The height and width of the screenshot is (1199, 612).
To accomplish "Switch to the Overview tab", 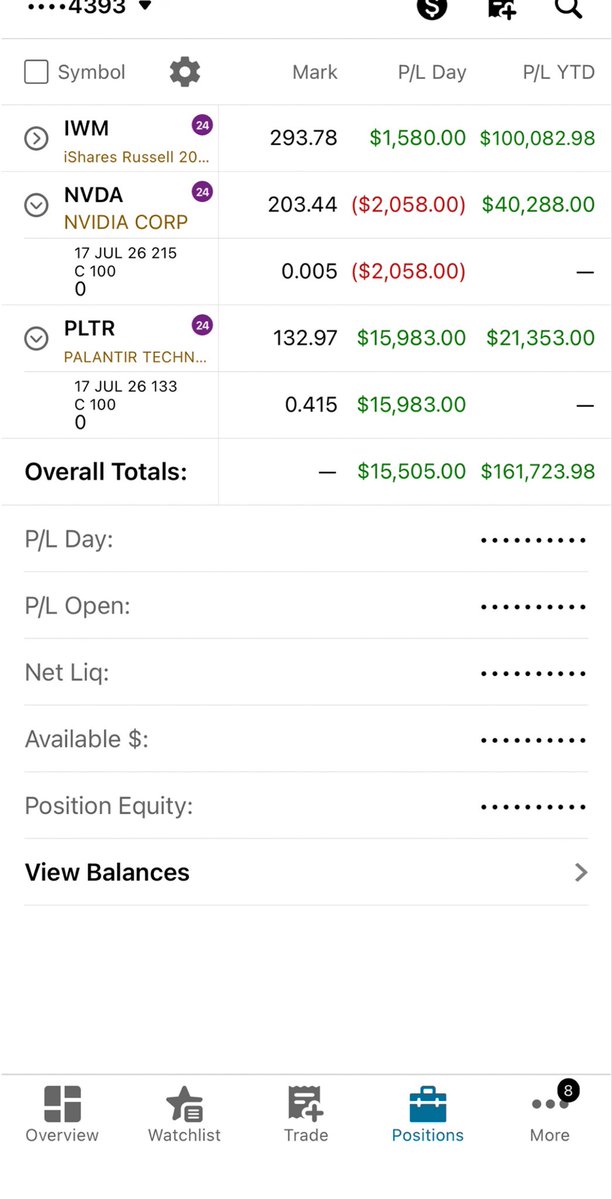I will 62,1114.
